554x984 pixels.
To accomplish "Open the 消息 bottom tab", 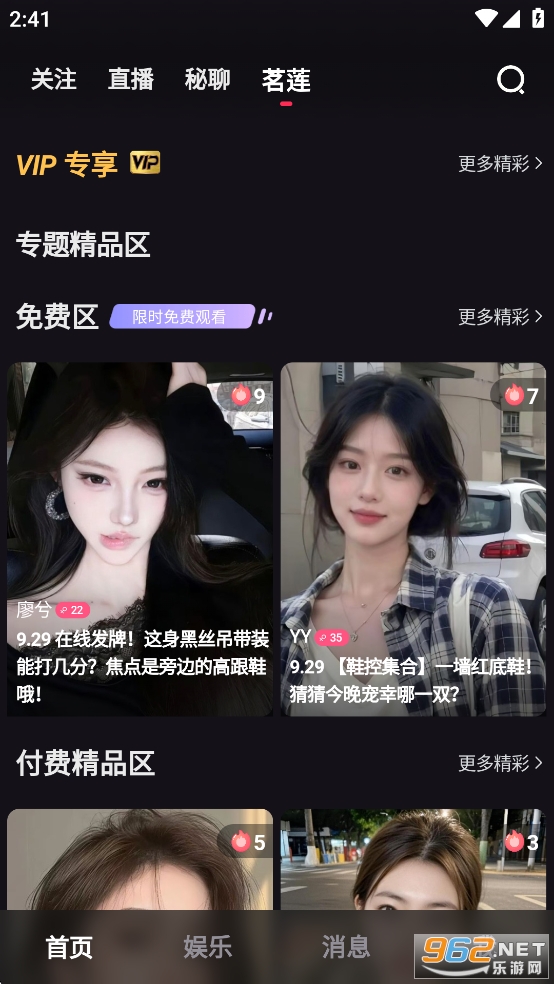I will 346,947.
